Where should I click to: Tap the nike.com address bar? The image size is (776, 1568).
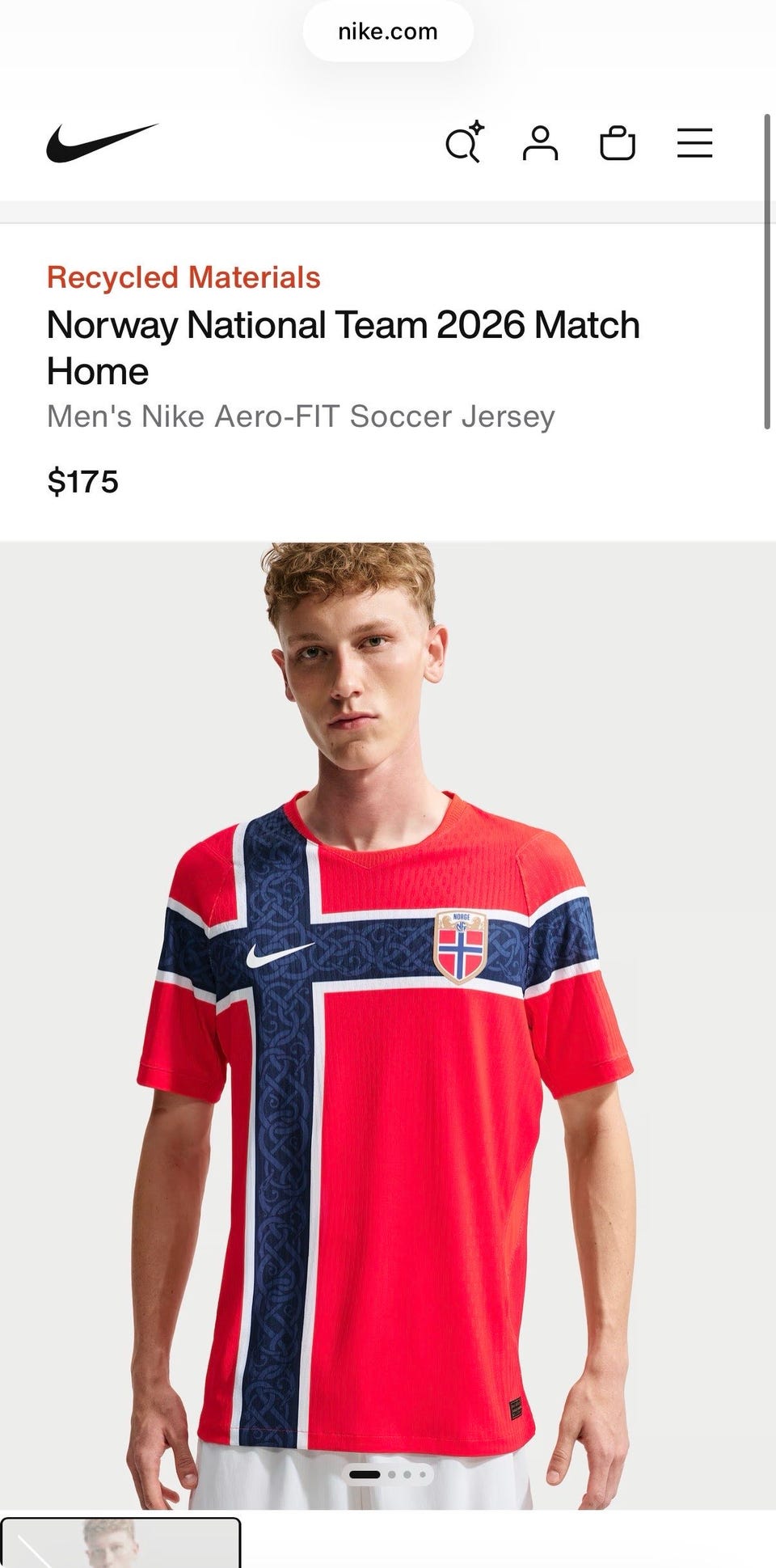[388, 32]
